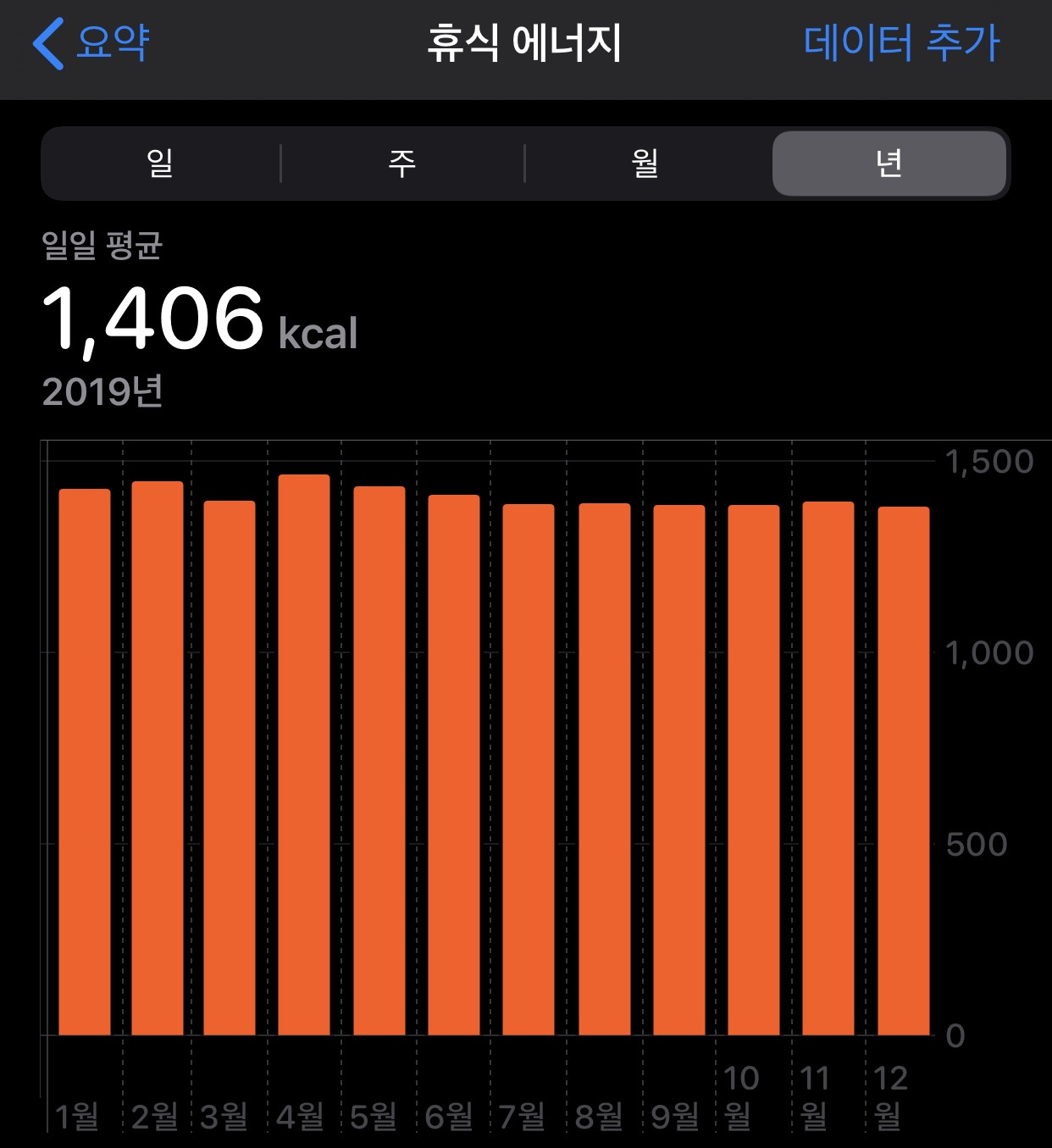Select the 4월 bar in the chart
The height and width of the screenshot is (1148, 1052).
[304, 755]
